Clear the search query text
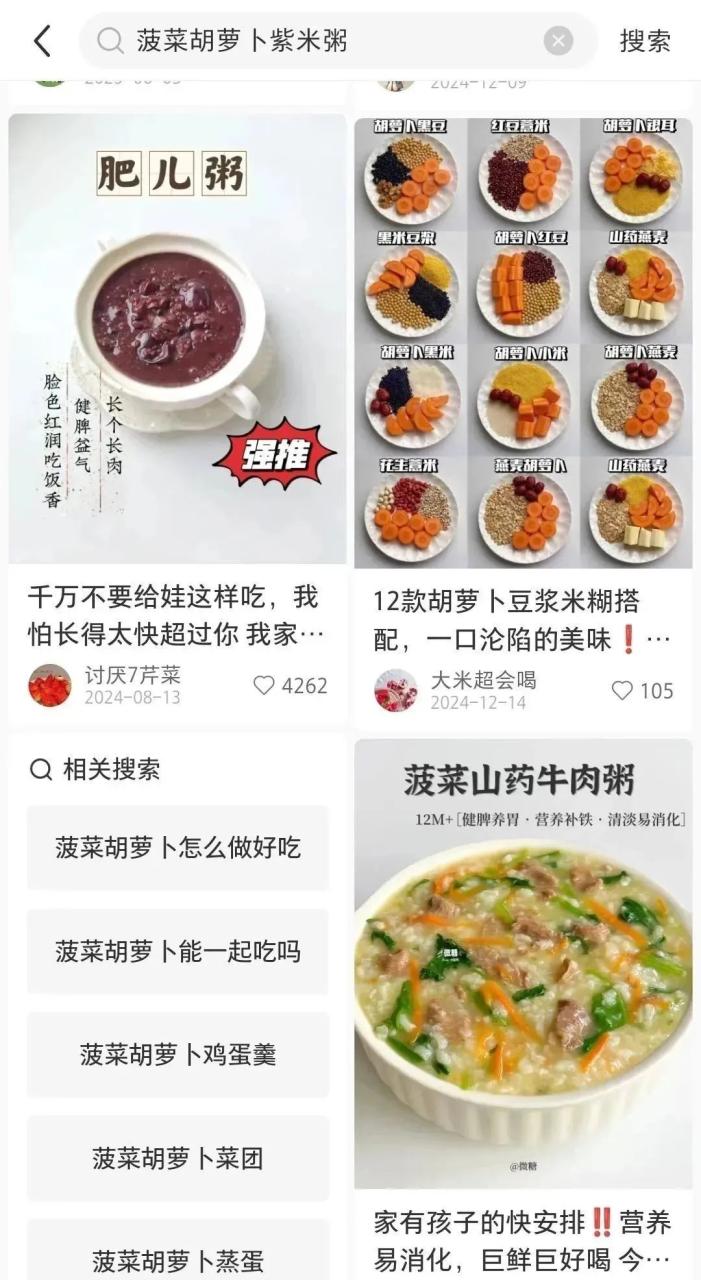This screenshot has height=1280, width=701. pyautogui.click(x=558, y=41)
